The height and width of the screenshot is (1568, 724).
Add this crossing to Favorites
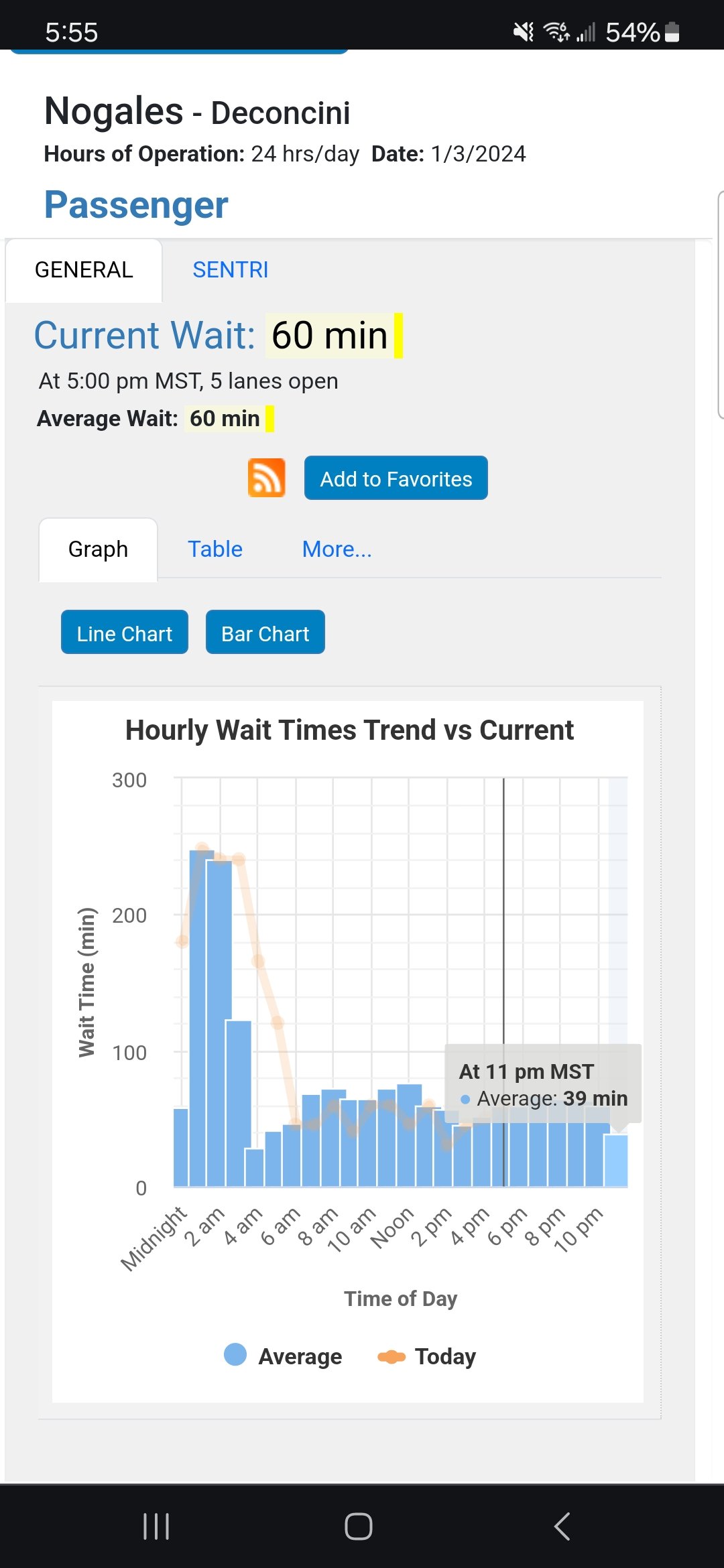[396, 478]
